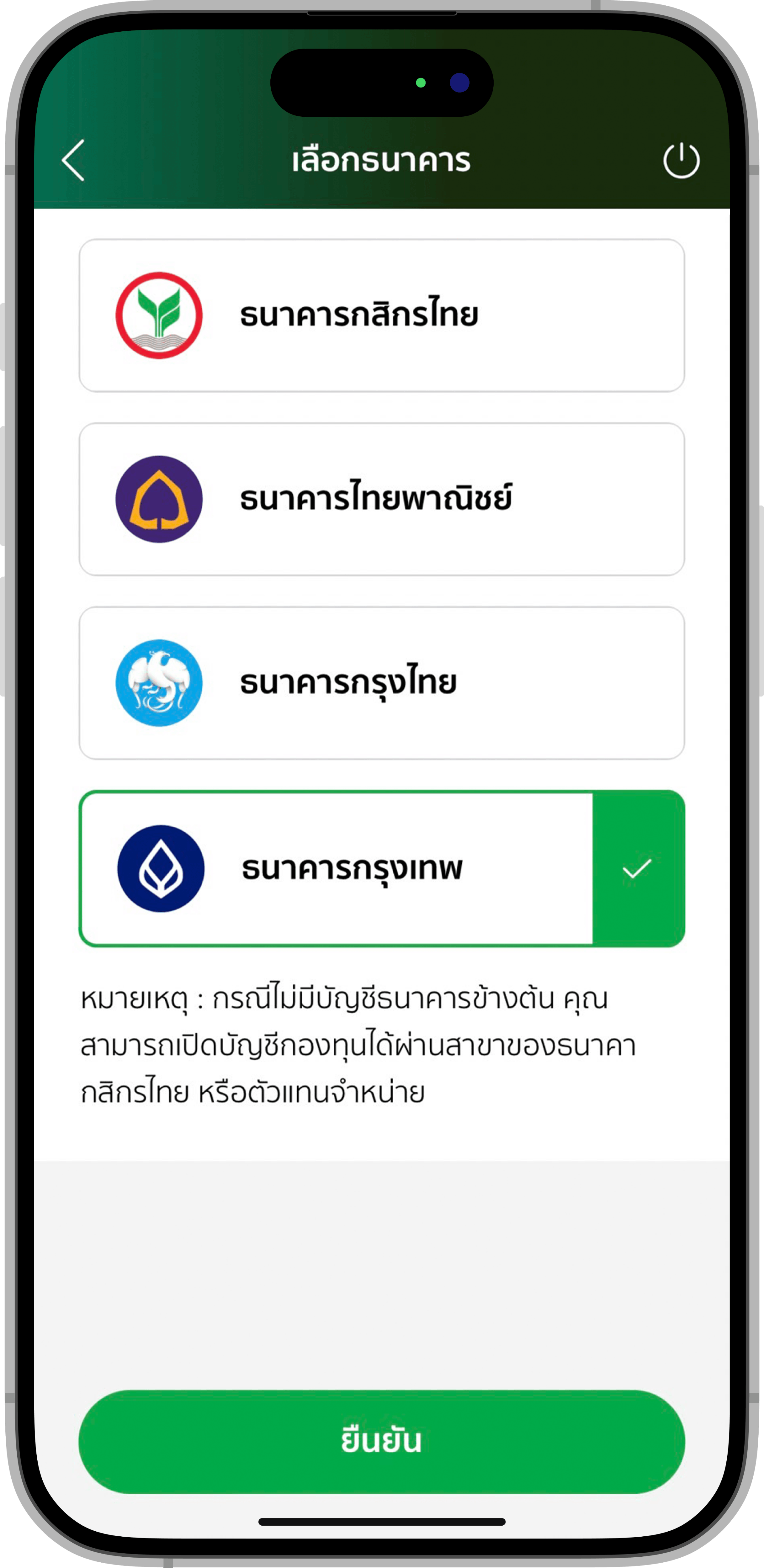Confirm with the ยืนยัน button

pos(381,1441)
